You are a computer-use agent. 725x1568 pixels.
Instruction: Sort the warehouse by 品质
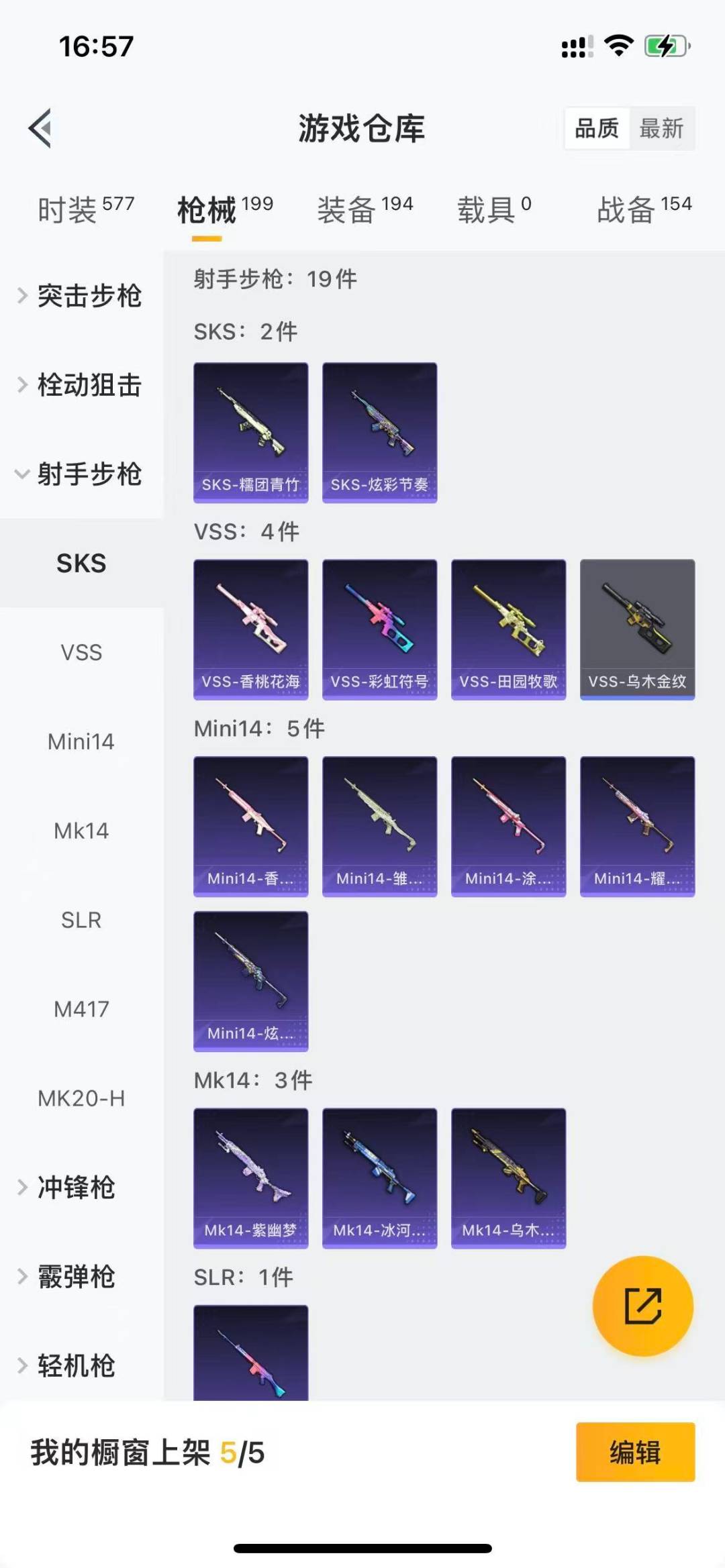pyautogui.click(x=597, y=128)
